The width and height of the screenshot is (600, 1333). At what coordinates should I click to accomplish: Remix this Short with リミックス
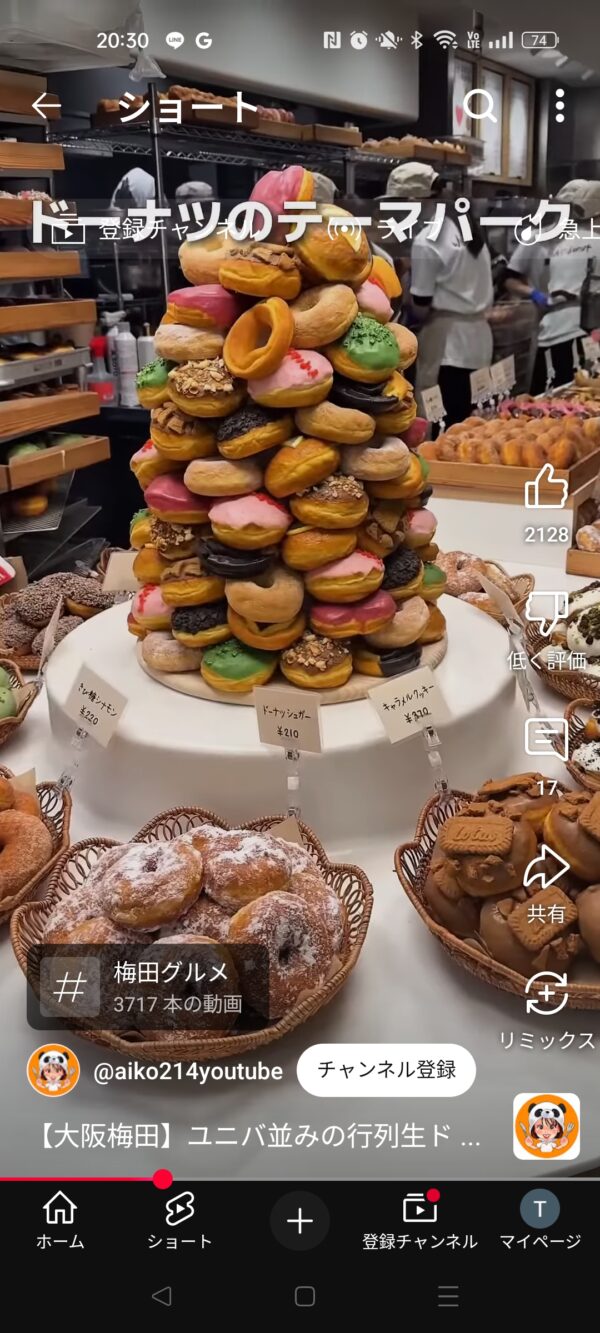(546, 993)
